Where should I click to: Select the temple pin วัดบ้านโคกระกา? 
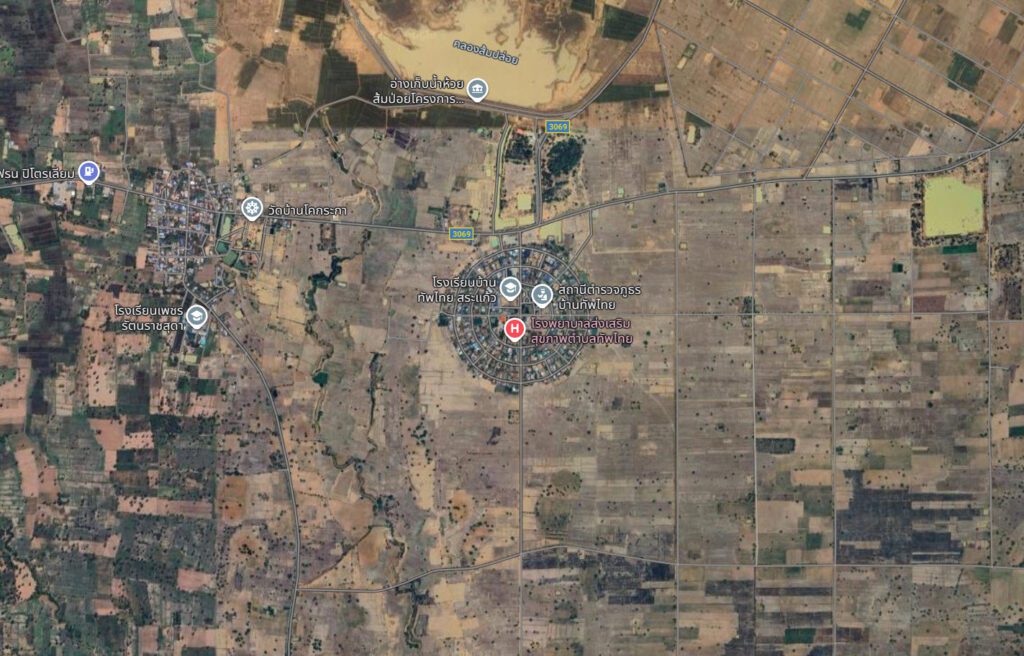coord(251,209)
